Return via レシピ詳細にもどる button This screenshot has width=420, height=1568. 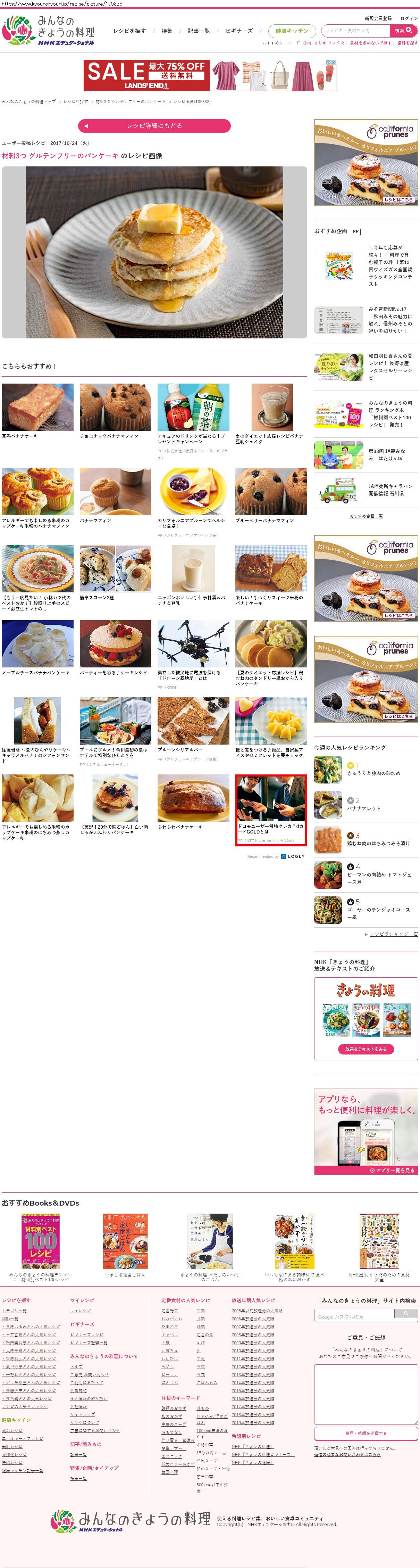154,126
